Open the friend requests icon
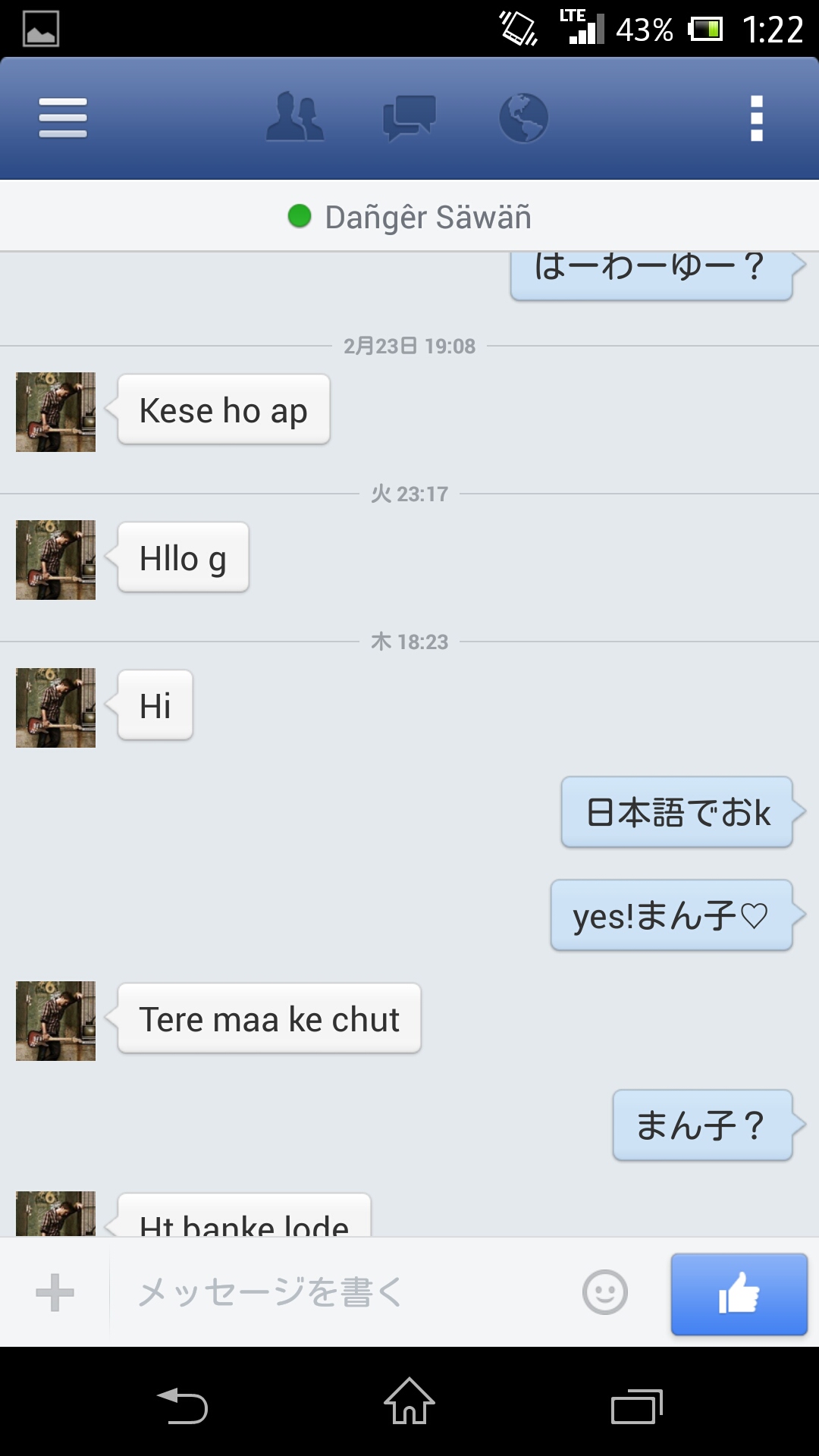 click(x=295, y=118)
